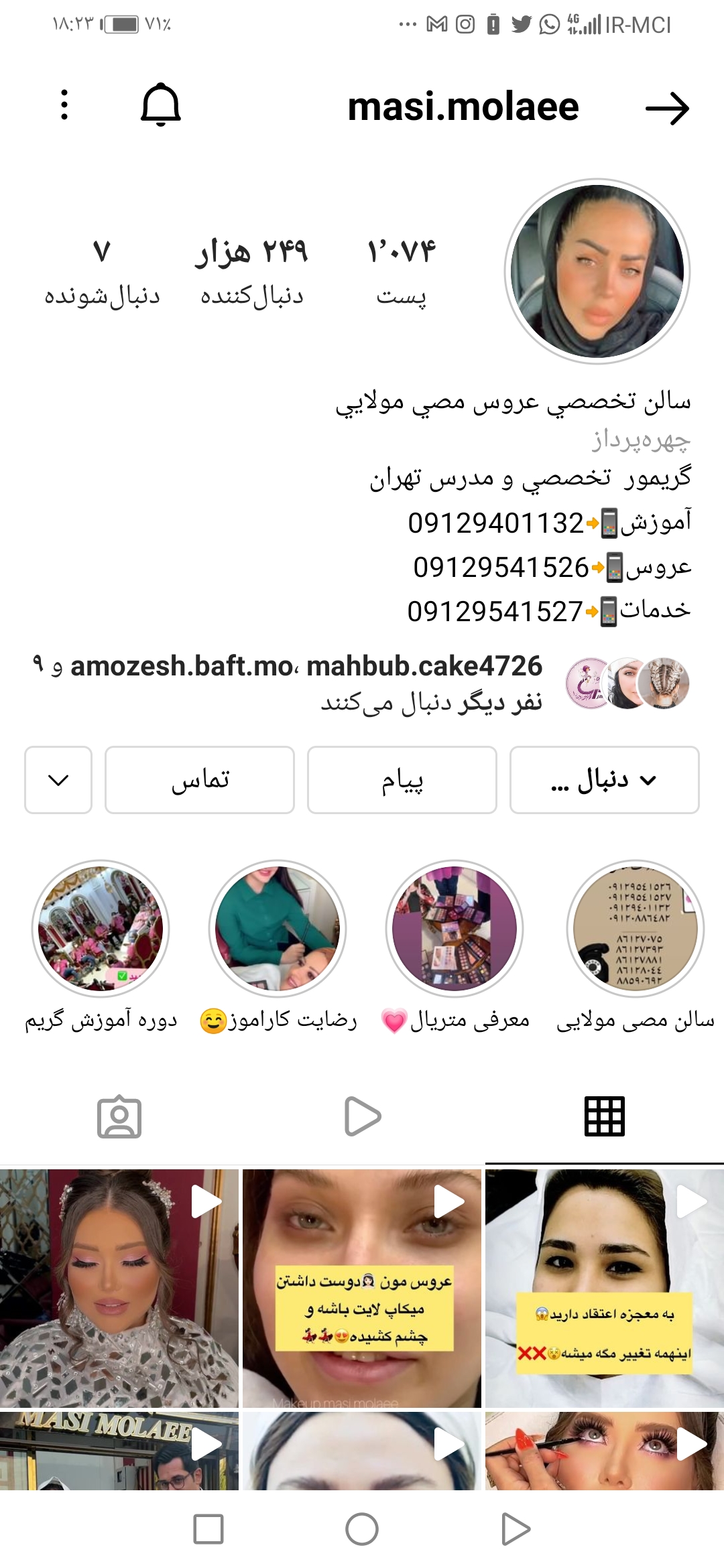This screenshot has height=1568, width=724.
Task: Tap the پیام button to message
Action: (x=402, y=780)
